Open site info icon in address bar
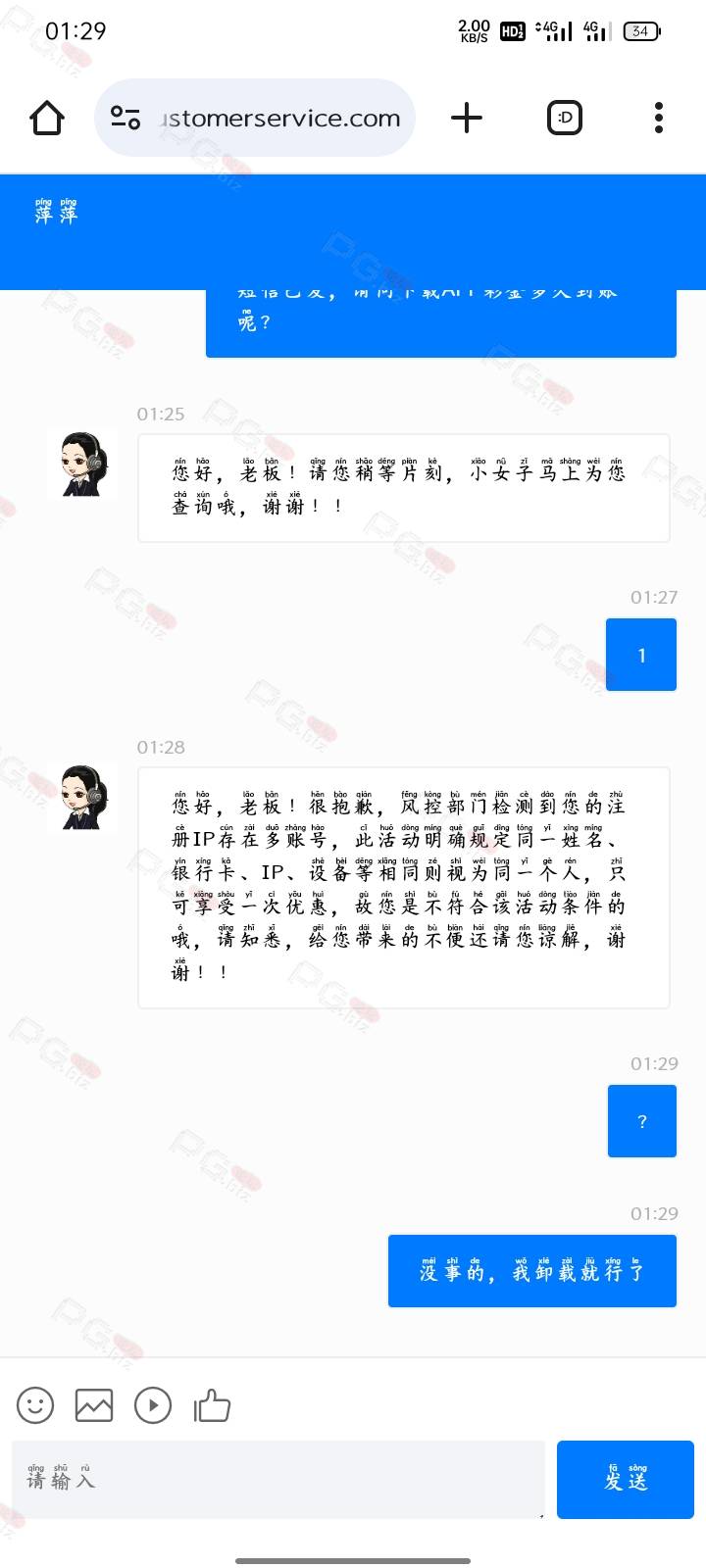This screenshot has width=706, height=1568. tap(126, 118)
